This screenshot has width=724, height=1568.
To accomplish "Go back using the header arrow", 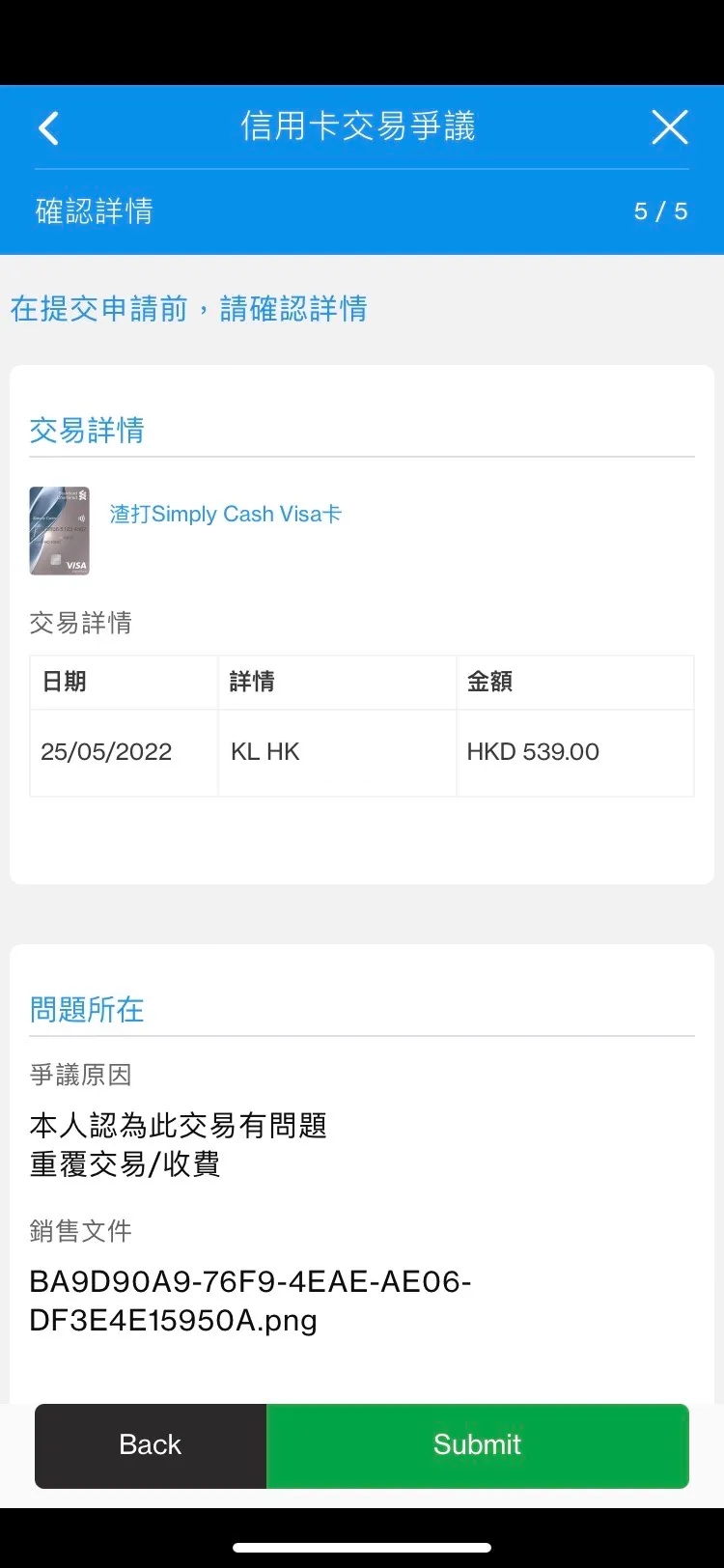I will click(x=48, y=128).
